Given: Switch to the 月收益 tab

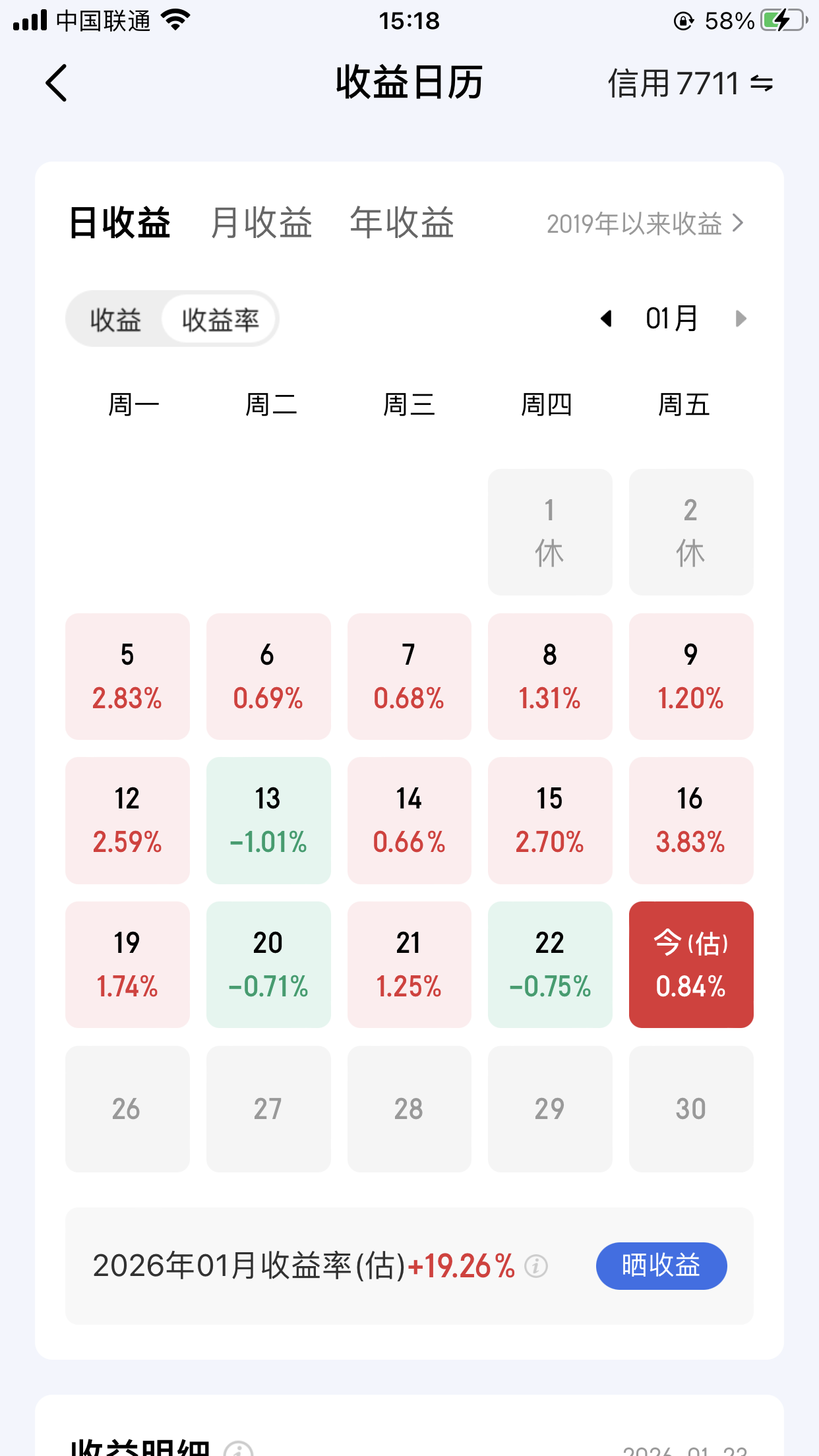Looking at the screenshot, I should (x=261, y=223).
